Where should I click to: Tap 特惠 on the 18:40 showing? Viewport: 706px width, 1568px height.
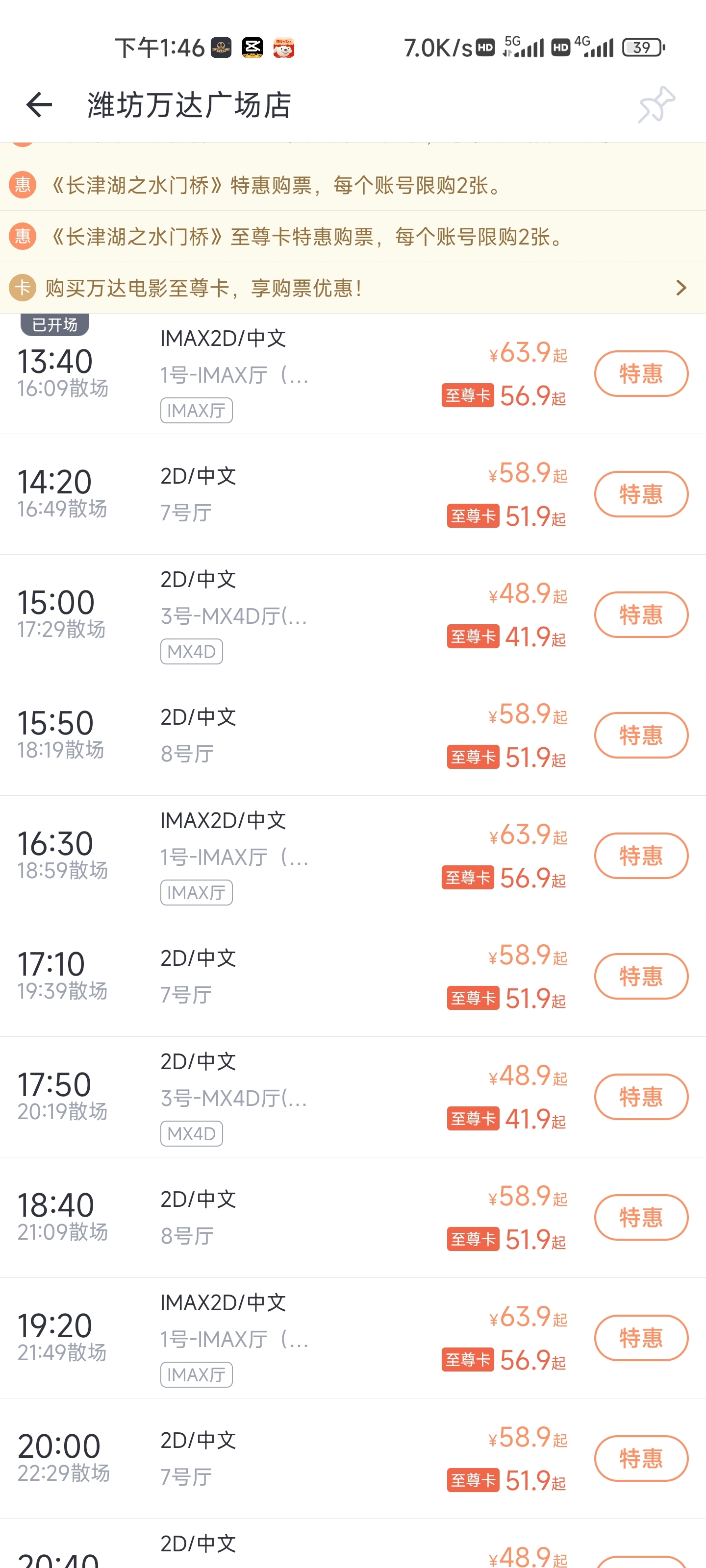click(641, 1217)
